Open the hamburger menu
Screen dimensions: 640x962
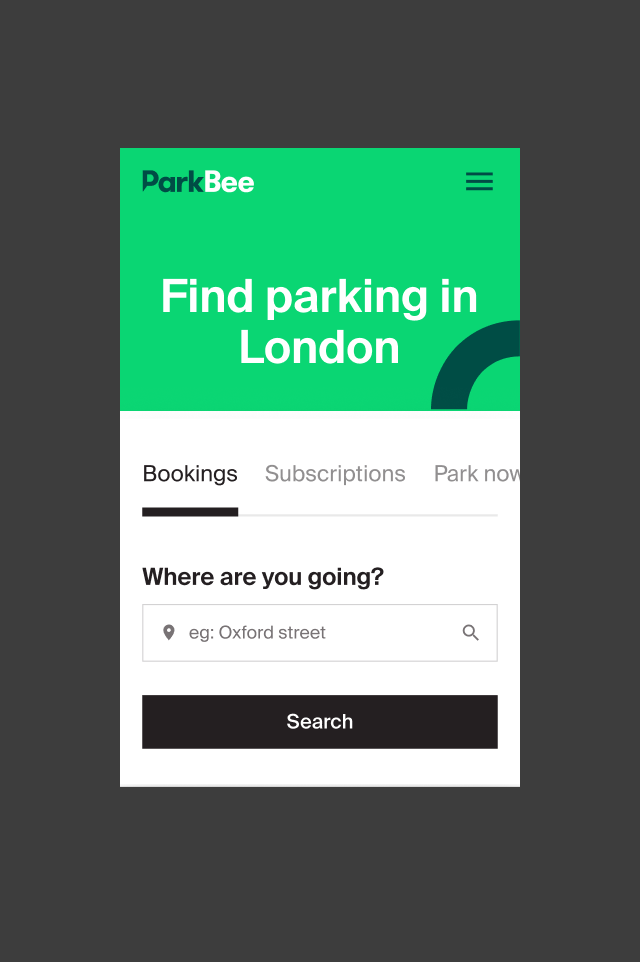click(x=479, y=182)
